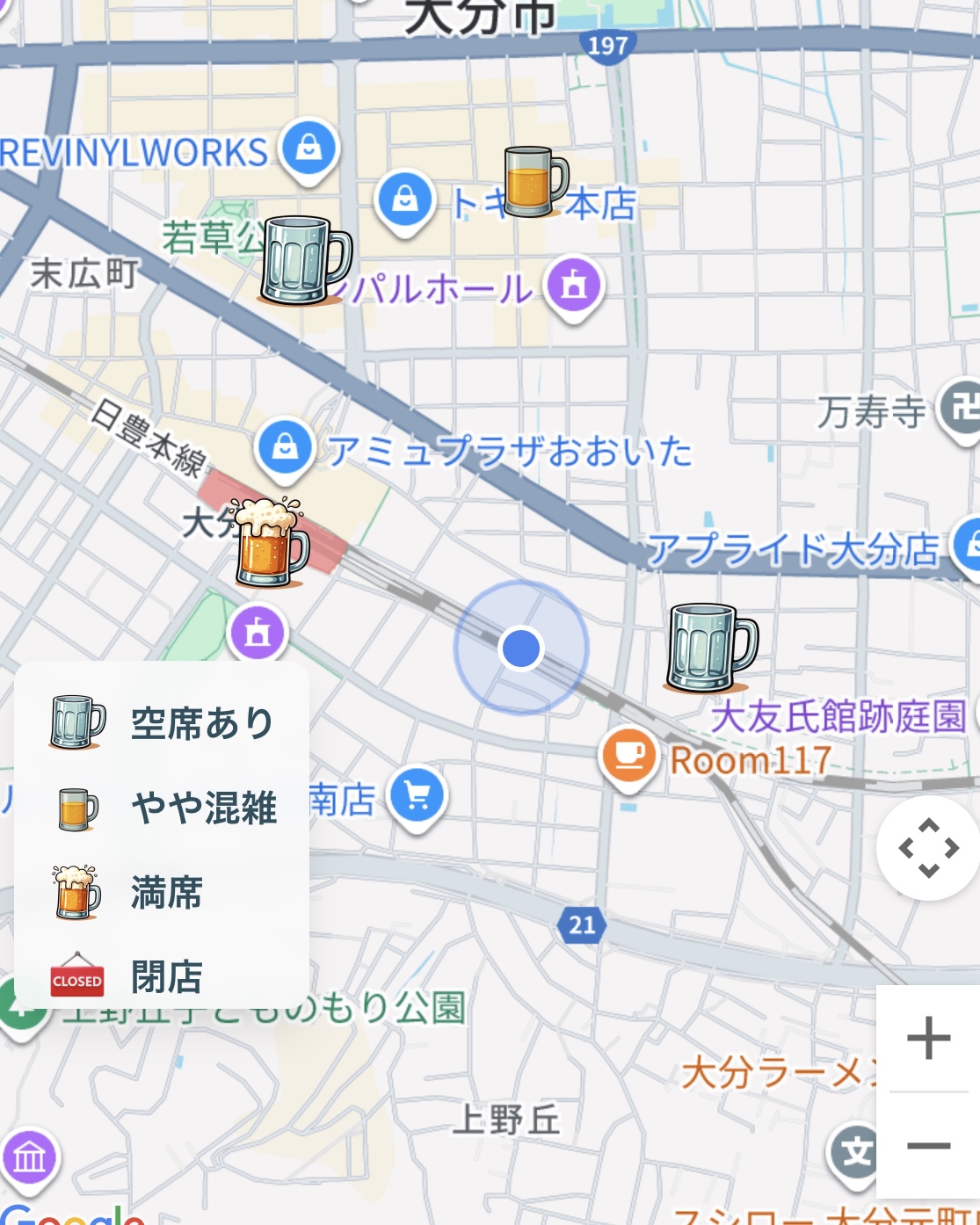Zoom in on the map

tap(928, 1039)
